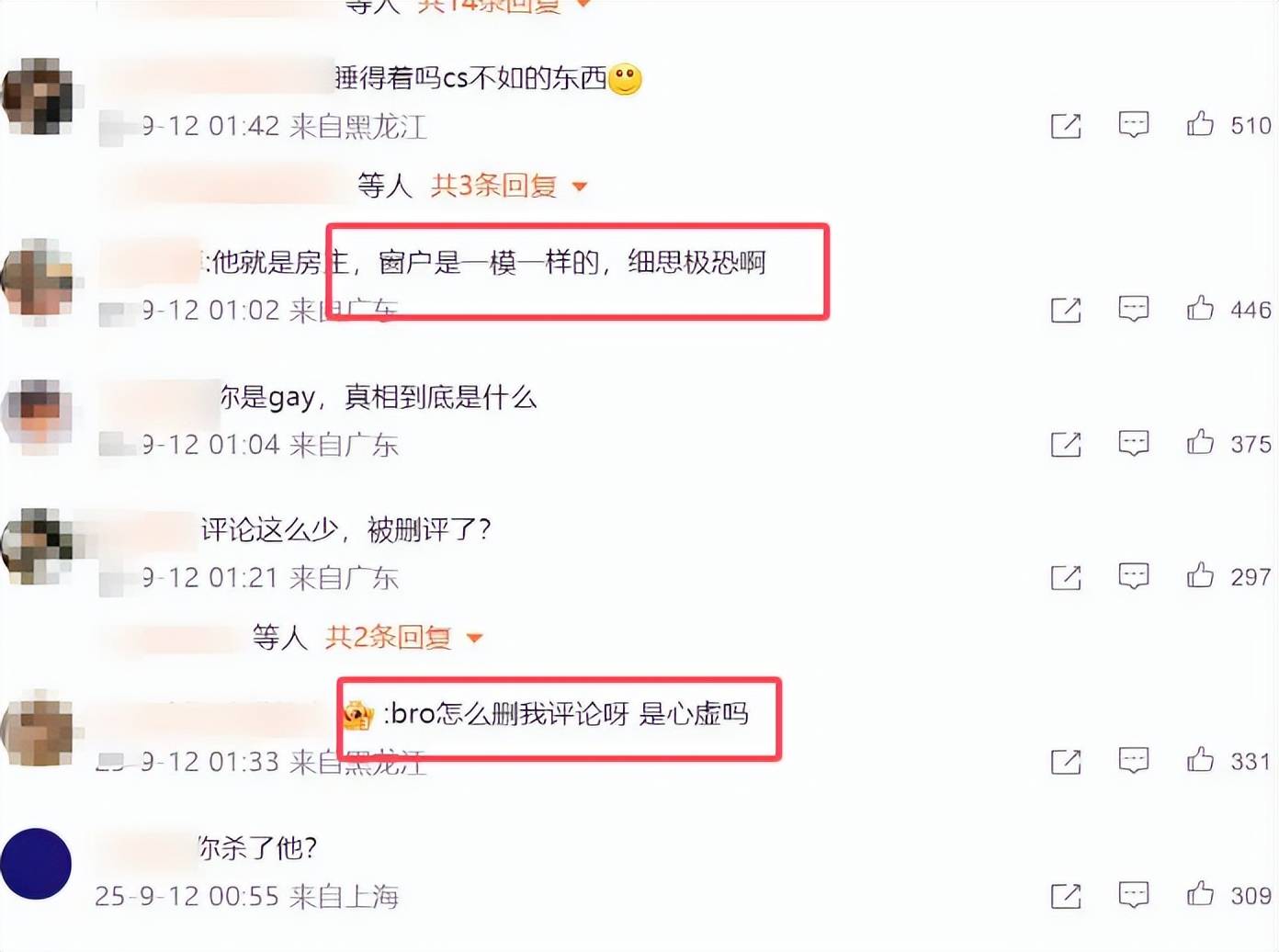Reply to the 细思极恐啊 comment
The width and height of the screenshot is (1279, 952).
[x=1133, y=308]
